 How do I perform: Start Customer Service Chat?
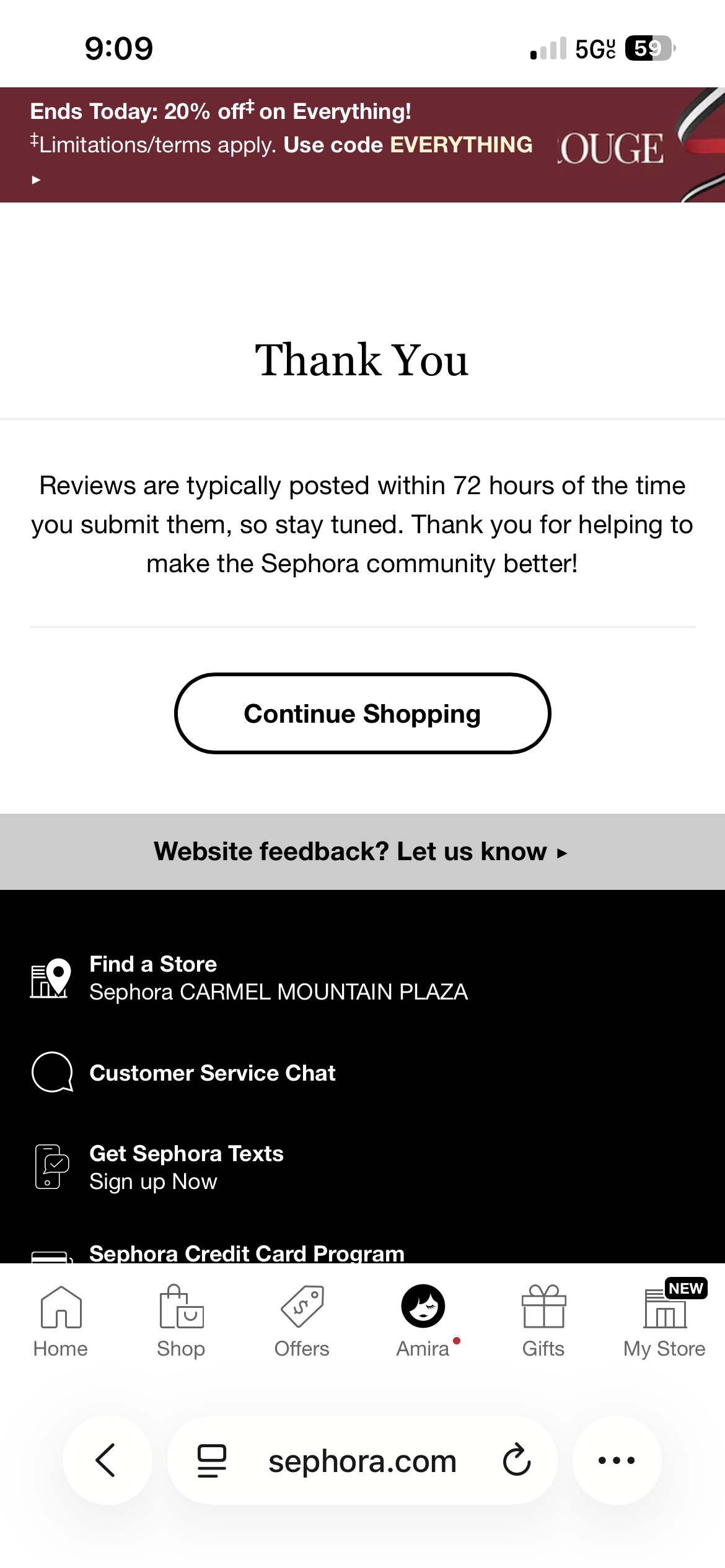pos(212,1073)
